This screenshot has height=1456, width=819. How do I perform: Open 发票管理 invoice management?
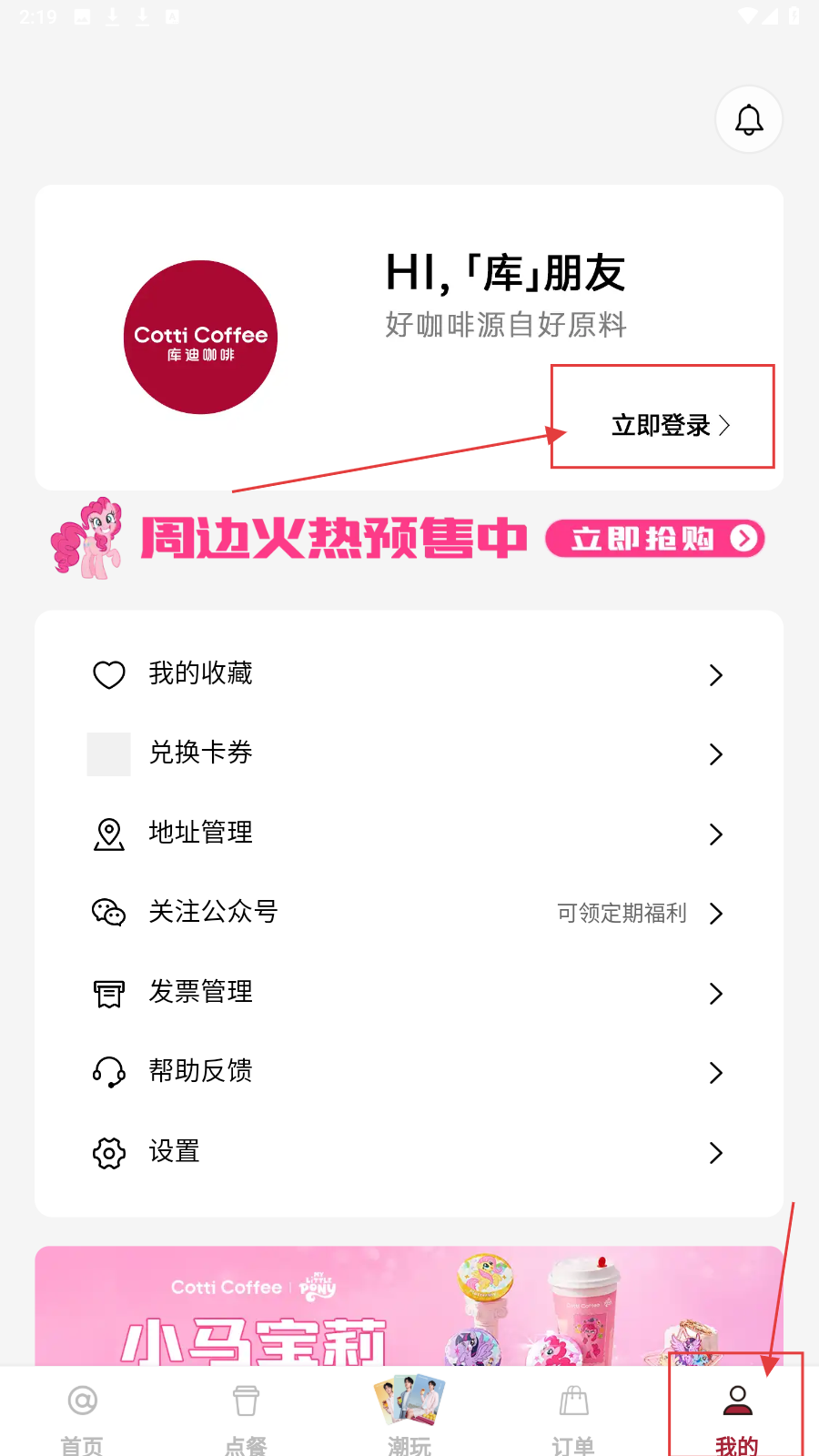click(x=409, y=993)
